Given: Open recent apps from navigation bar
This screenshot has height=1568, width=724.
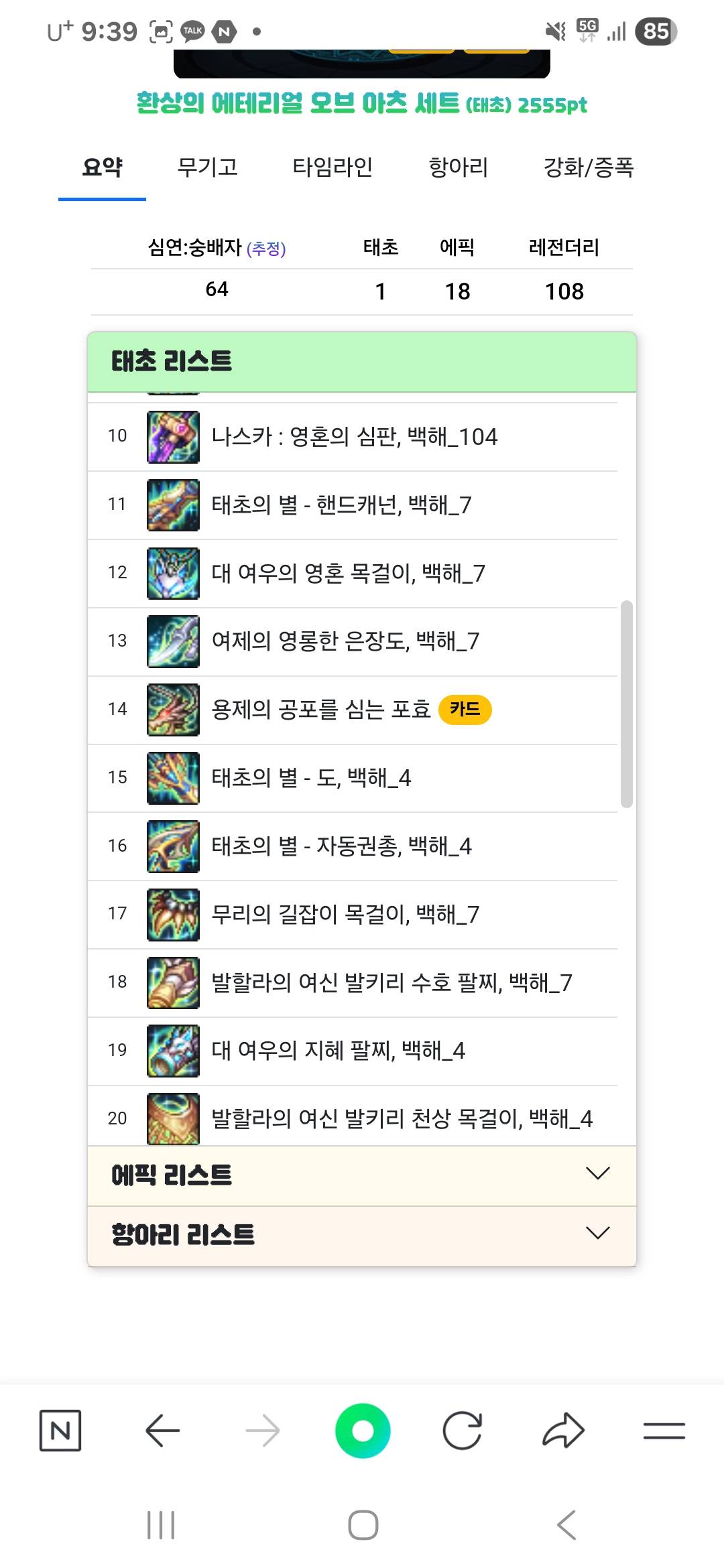Looking at the screenshot, I should (161, 1525).
